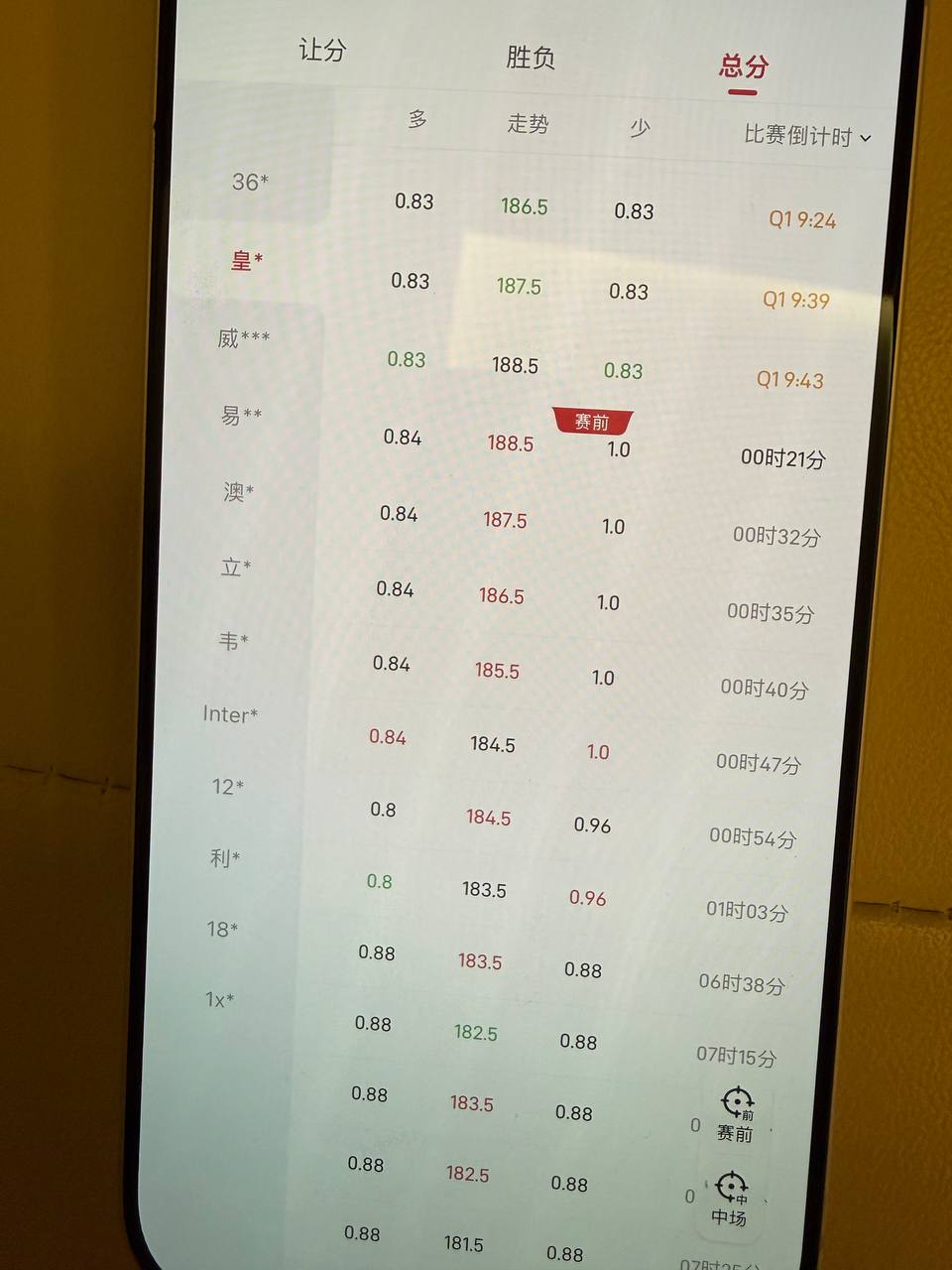Switch to the 让分 tab

(322, 50)
